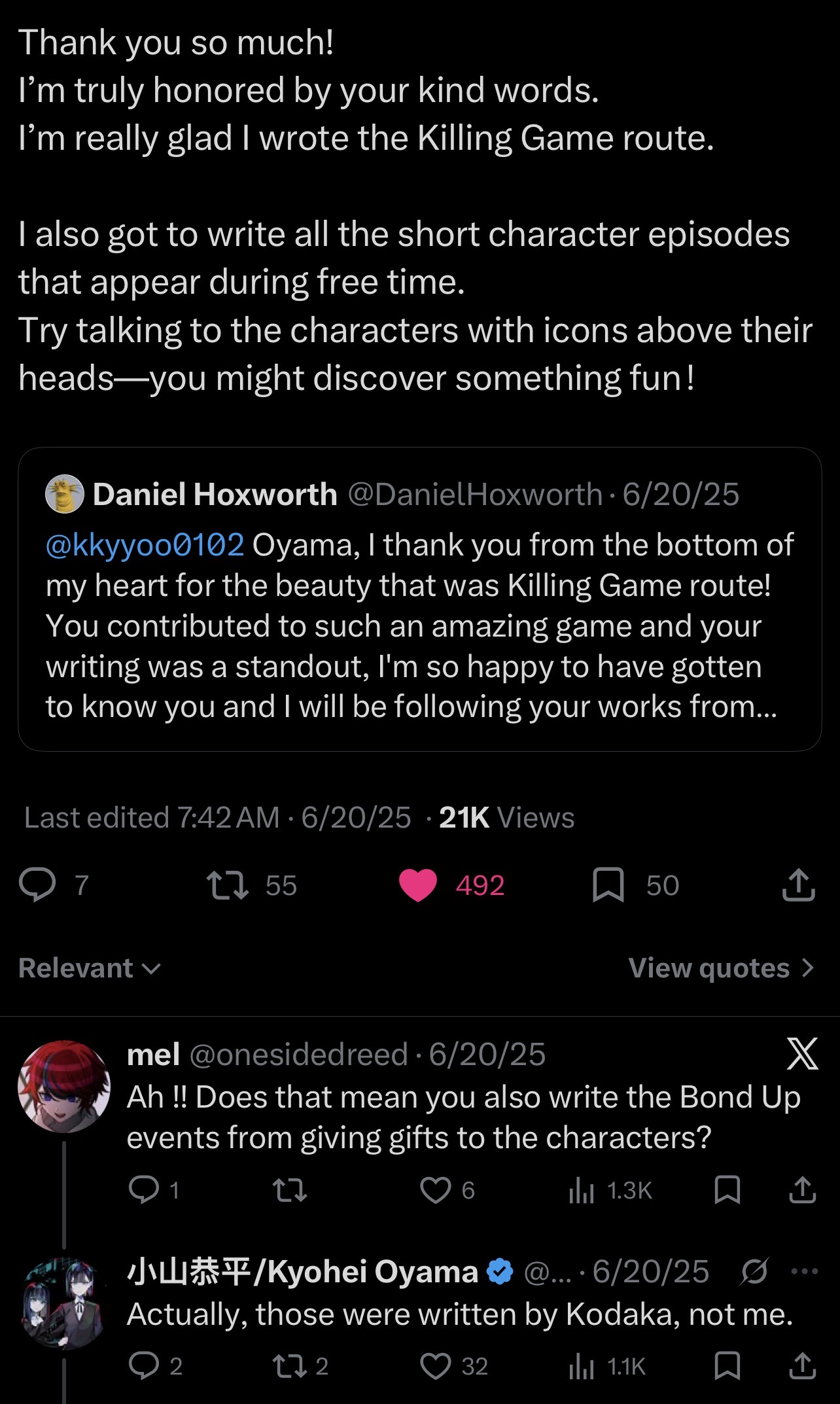This screenshot has width=840, height=1404.
Task: Open the Relevant sort dropdown
Action: click(89, 968)
